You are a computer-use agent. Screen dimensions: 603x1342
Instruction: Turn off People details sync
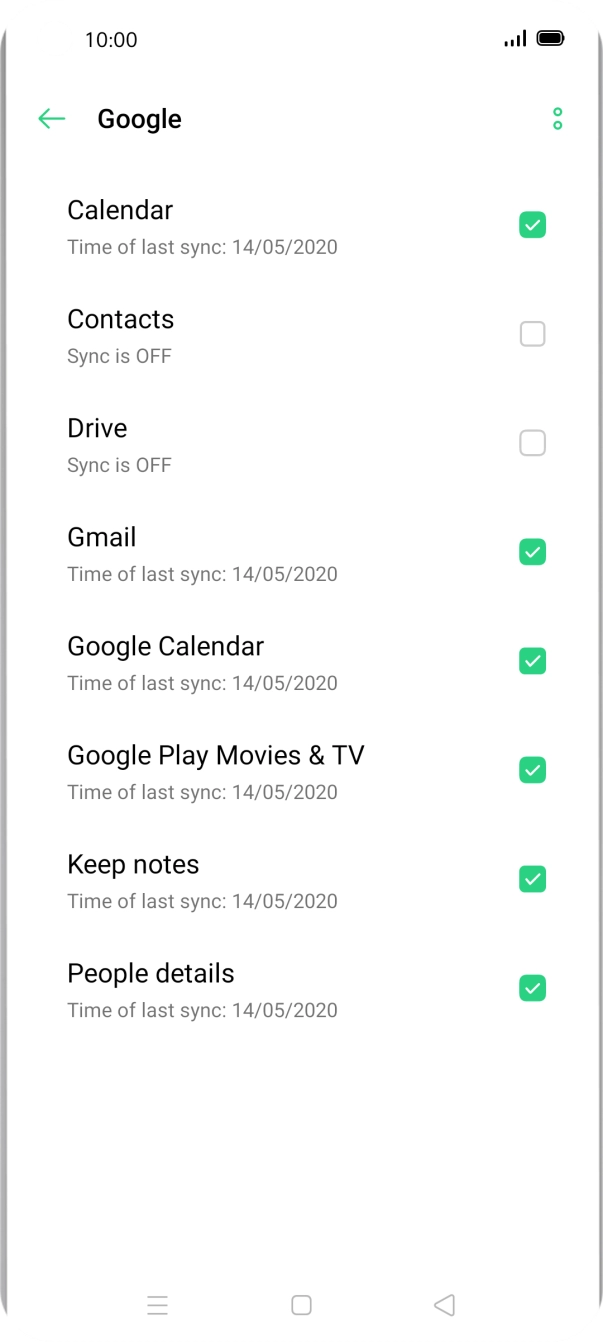point(532,988)
